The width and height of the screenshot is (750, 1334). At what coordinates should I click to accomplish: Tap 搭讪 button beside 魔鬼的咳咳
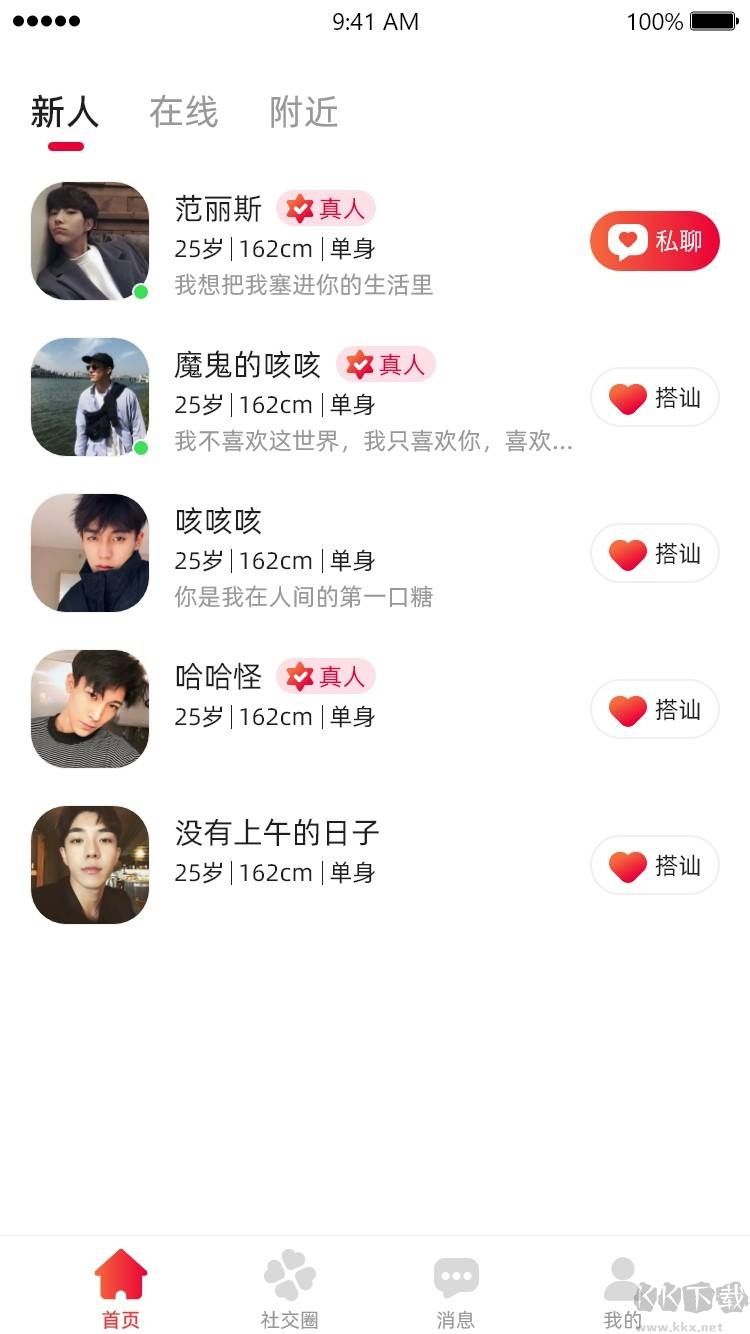point(654,397)
